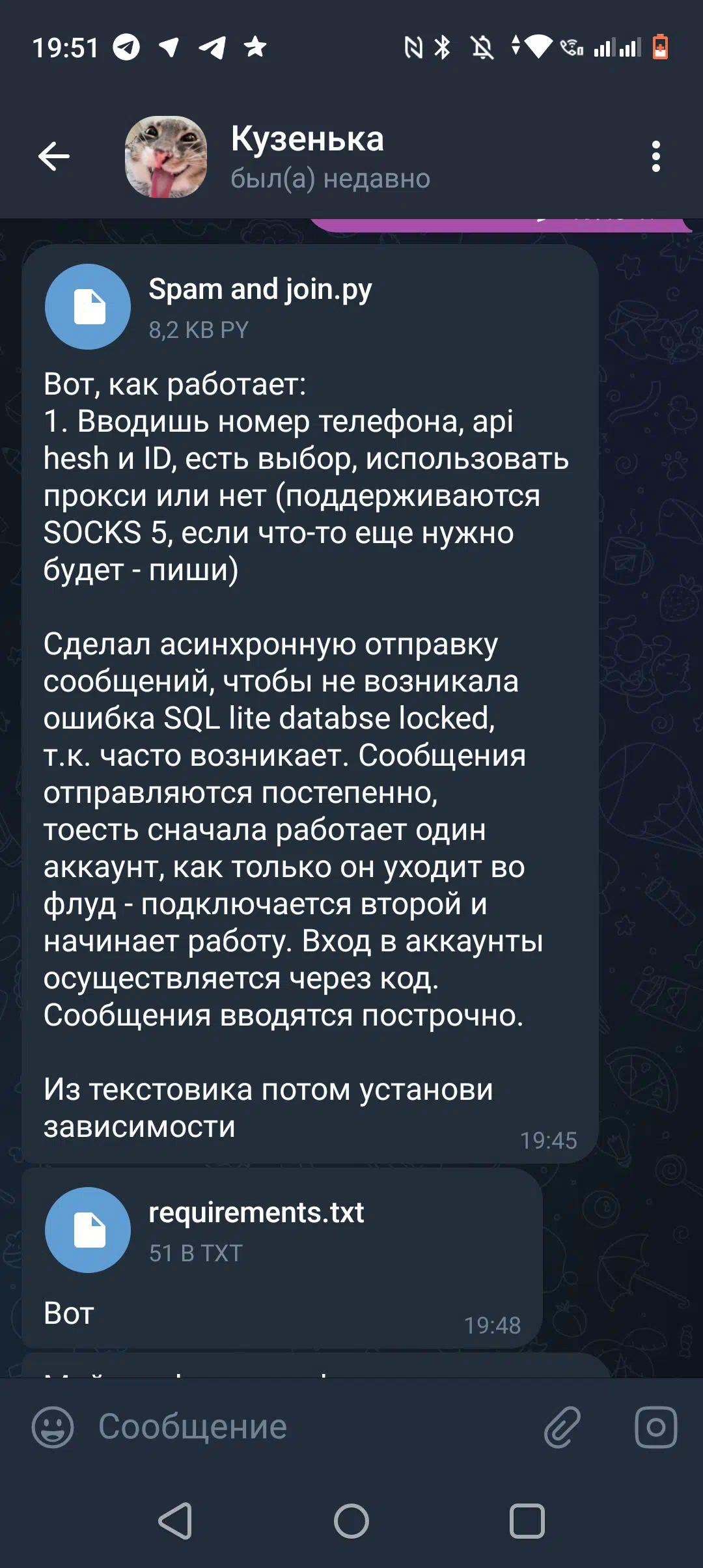703x1568 pixels.
Task: Open the emoji picker
Action: pos(53,1427)
